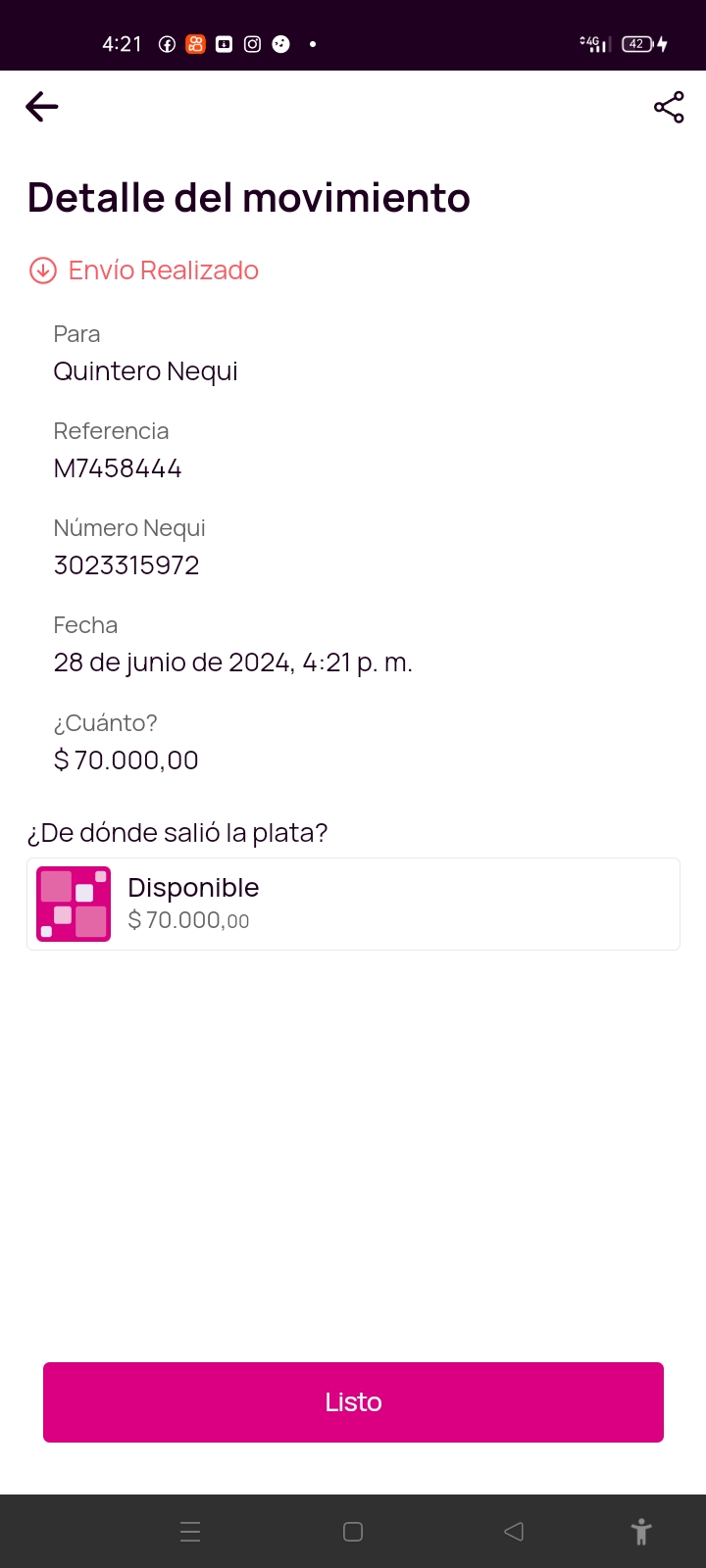The width and height of the screenshot is (706, 1568).
Task: Share this movement receipt
Action: tap(669, 107)
